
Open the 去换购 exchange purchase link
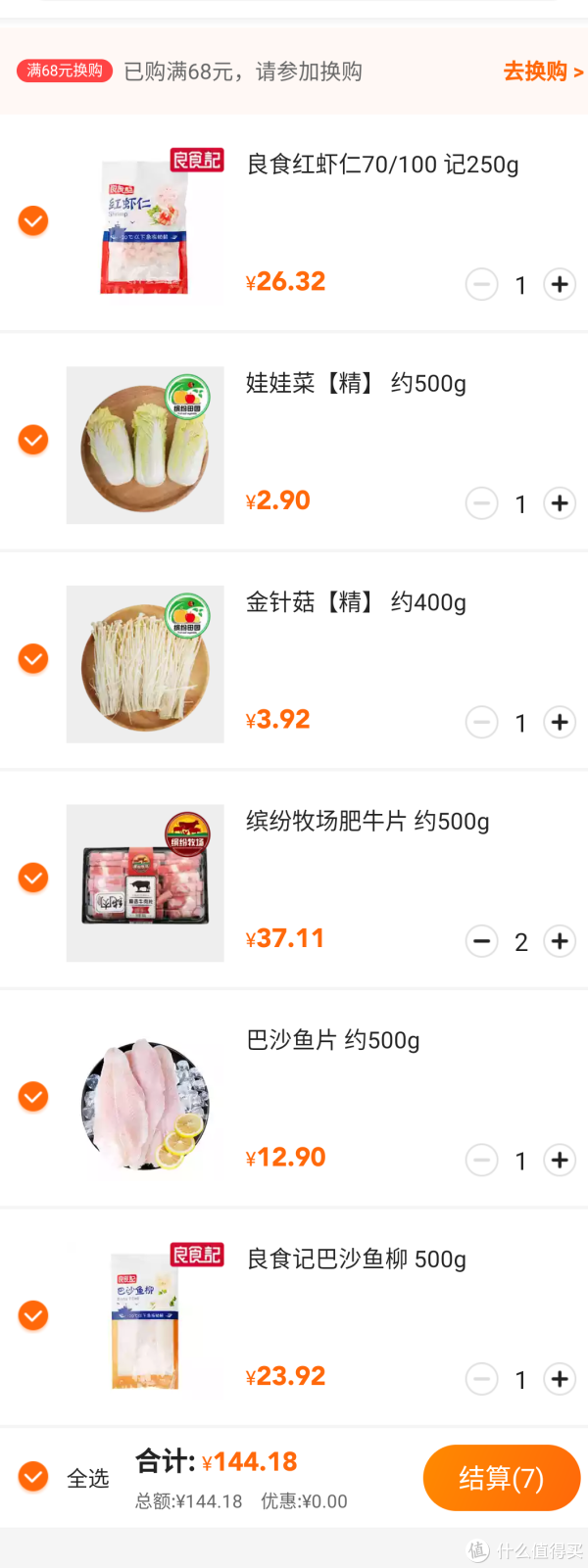click(x=542, y=71)
